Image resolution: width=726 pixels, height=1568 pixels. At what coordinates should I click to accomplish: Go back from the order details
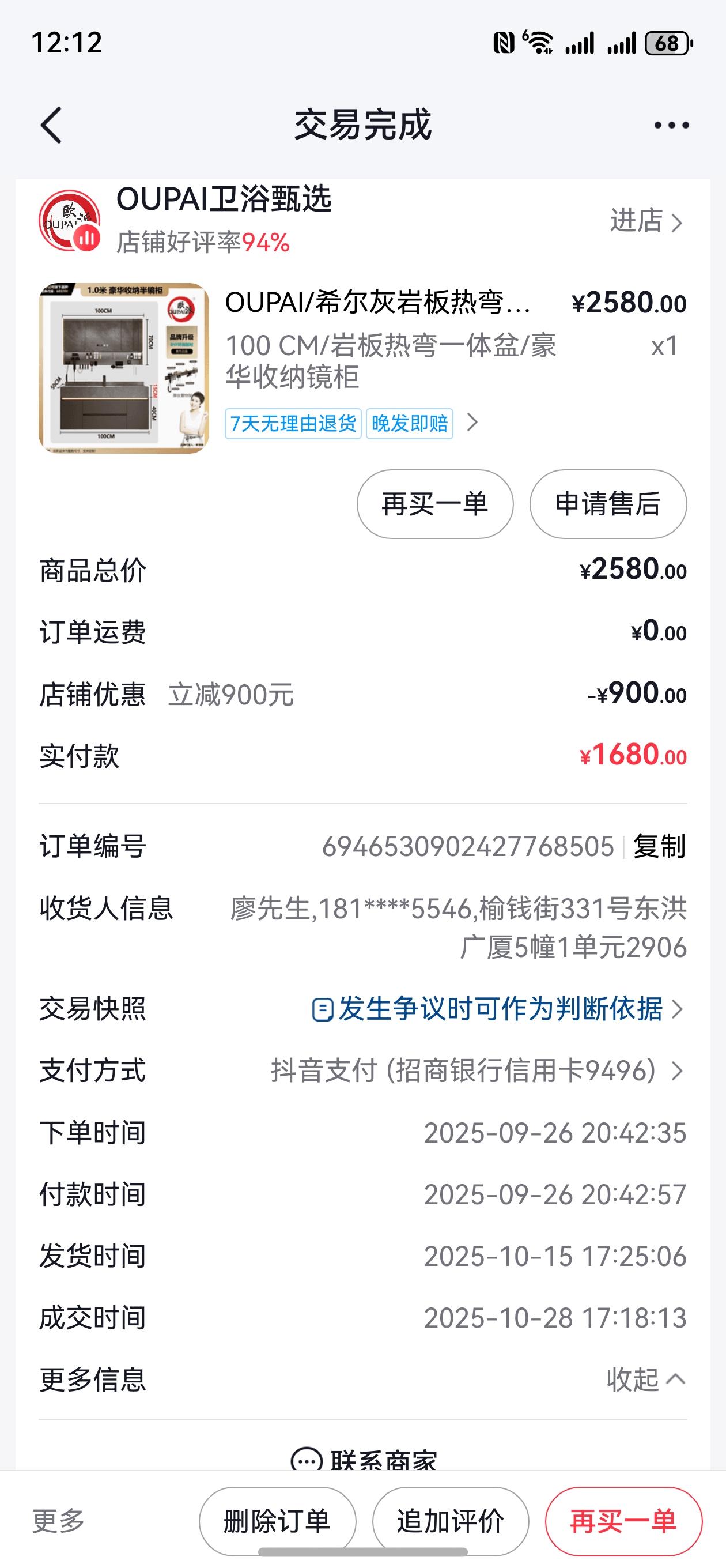(51, 126)
